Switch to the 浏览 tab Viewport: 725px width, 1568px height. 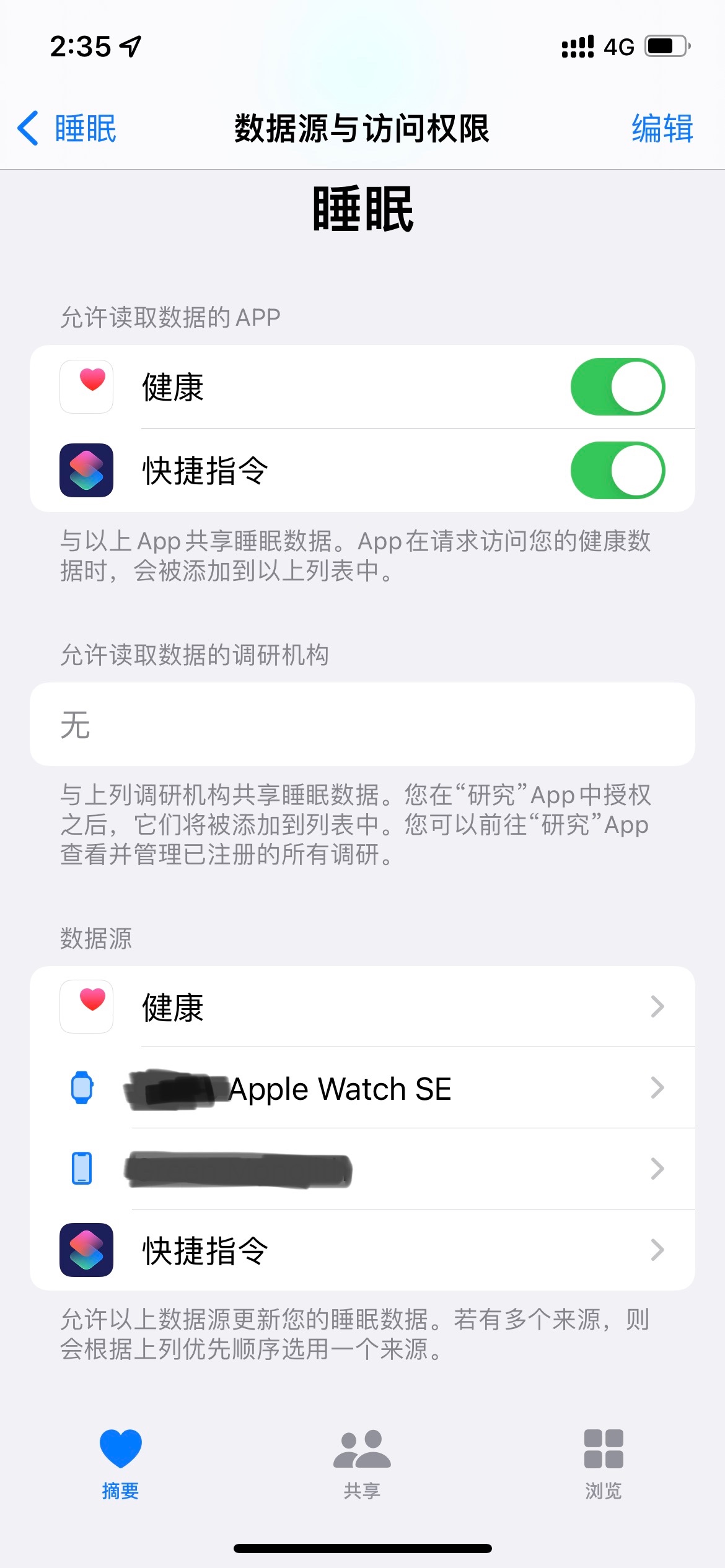pyautogui.click(x=603, y=1464)
